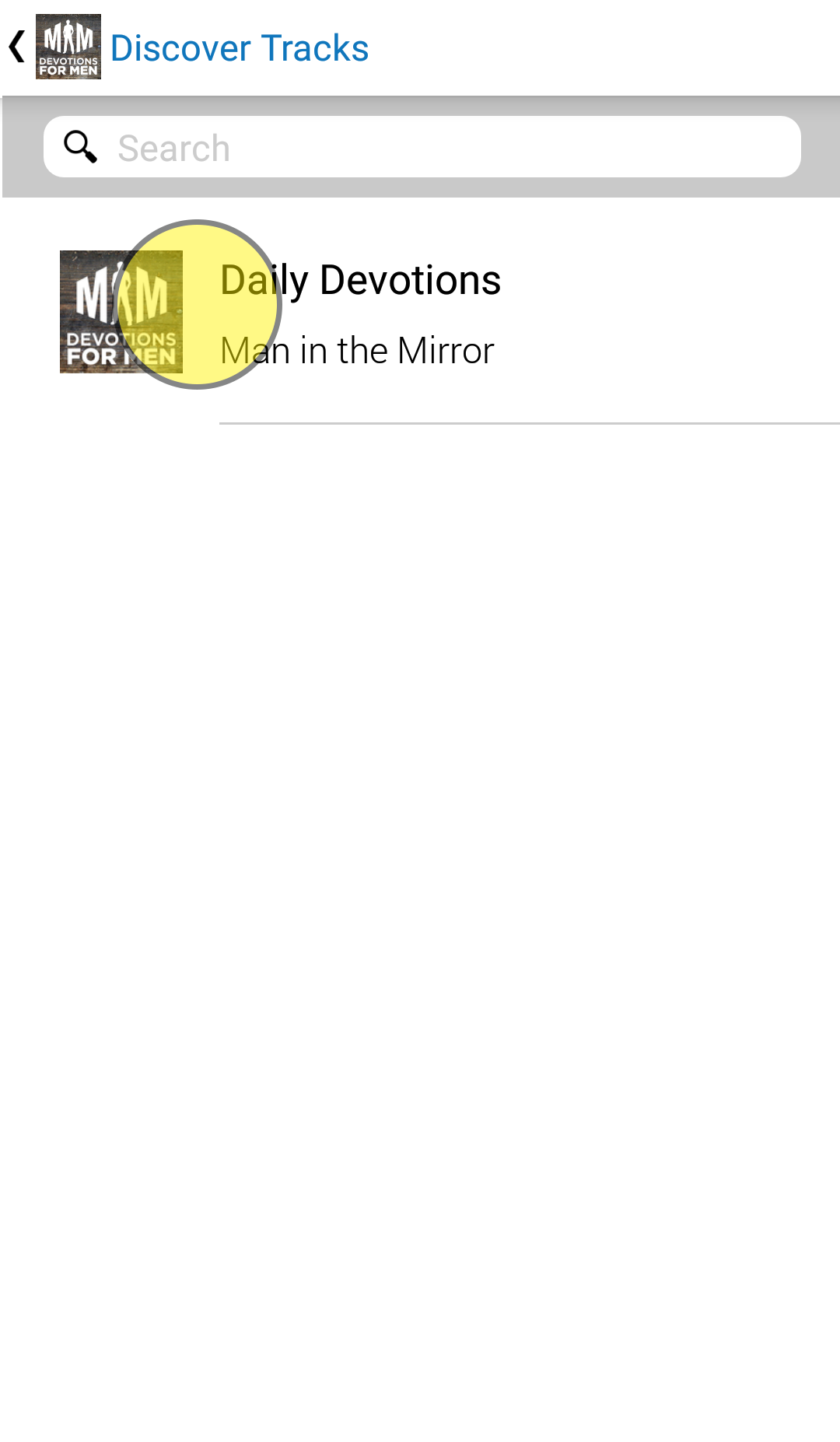Open the Daily Devotions track
Image resolution: width=840 pixels, height=1442 pixels.
pyautogui.click(x=420, y=312)
